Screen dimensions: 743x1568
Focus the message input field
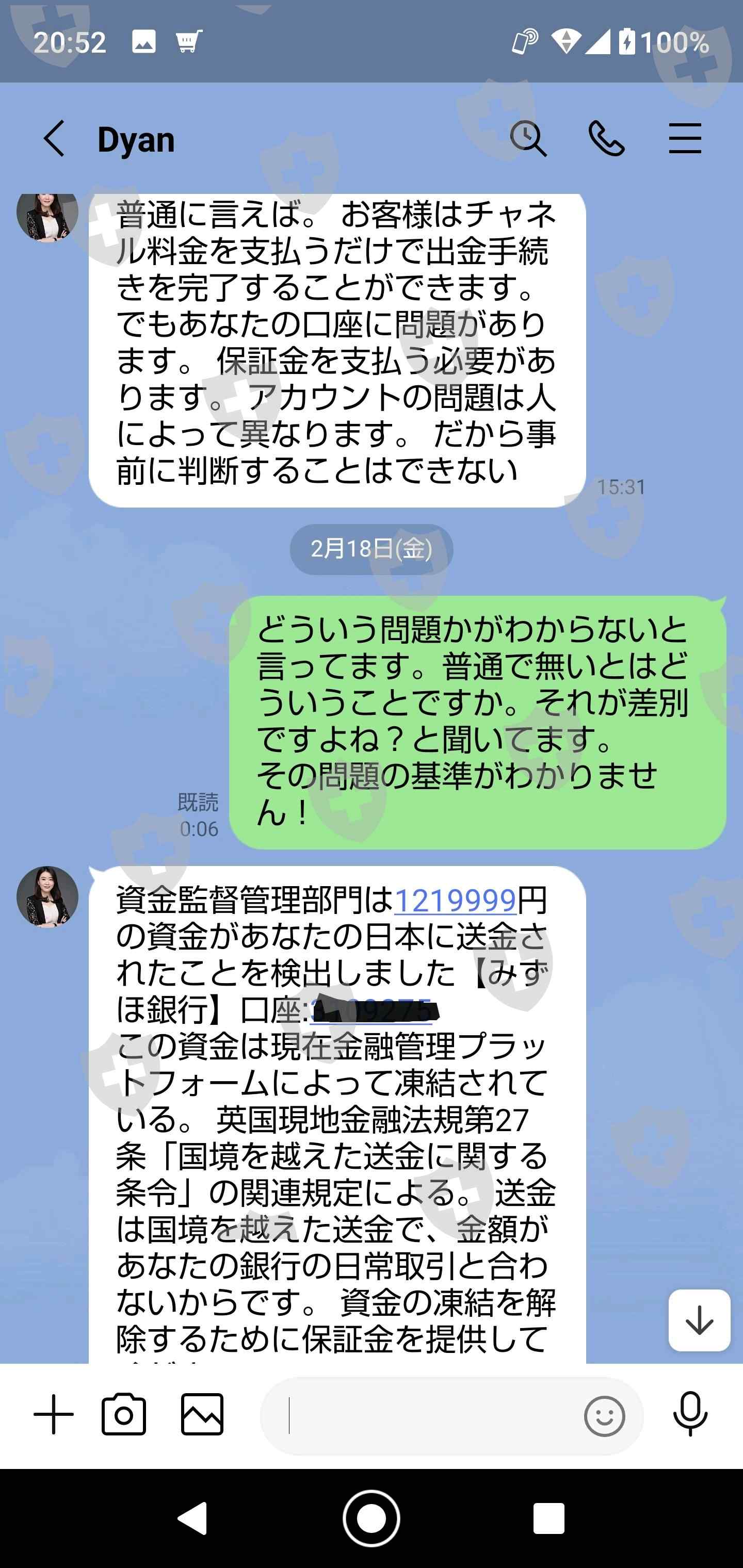pyautogui.click(x=426, y=1416)
